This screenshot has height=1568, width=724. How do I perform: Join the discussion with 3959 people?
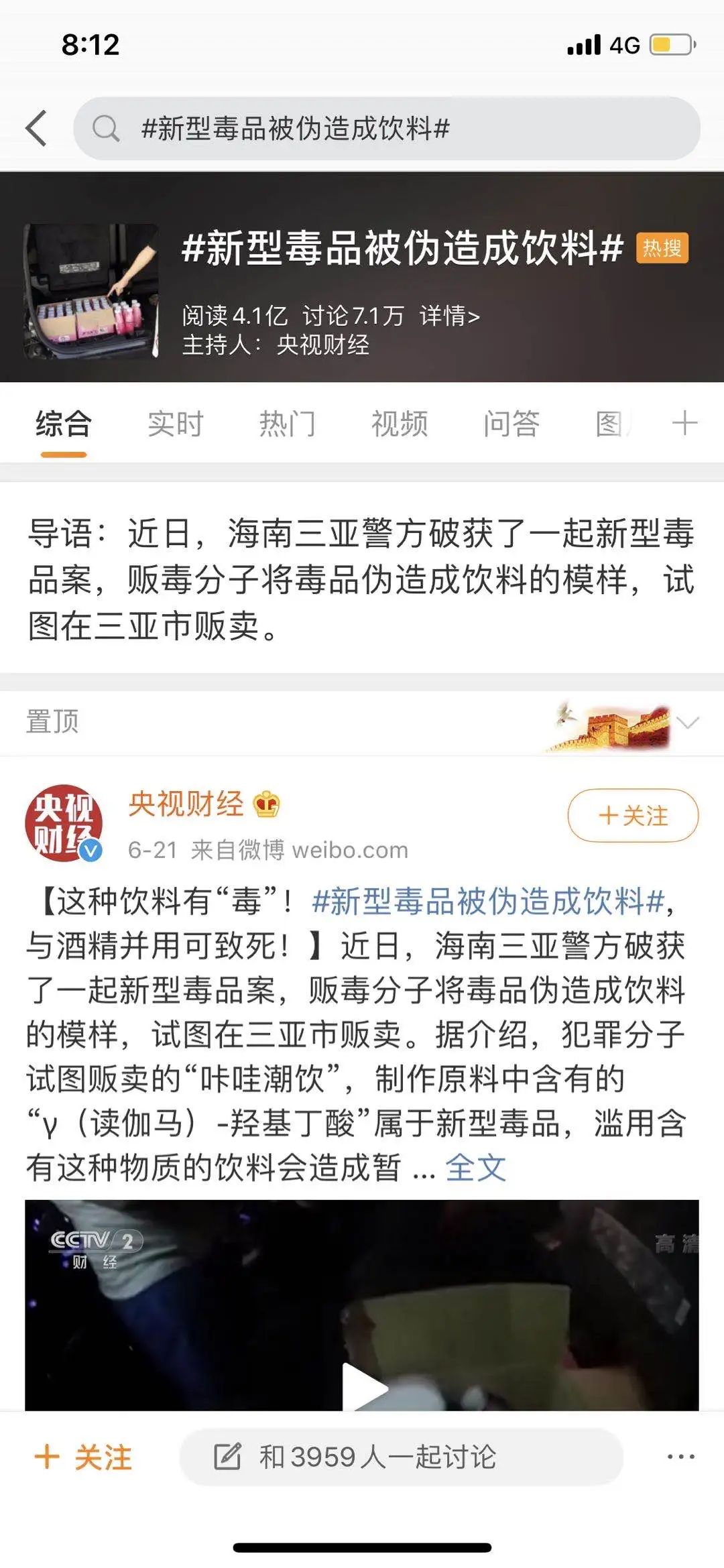pos(401,1457)
